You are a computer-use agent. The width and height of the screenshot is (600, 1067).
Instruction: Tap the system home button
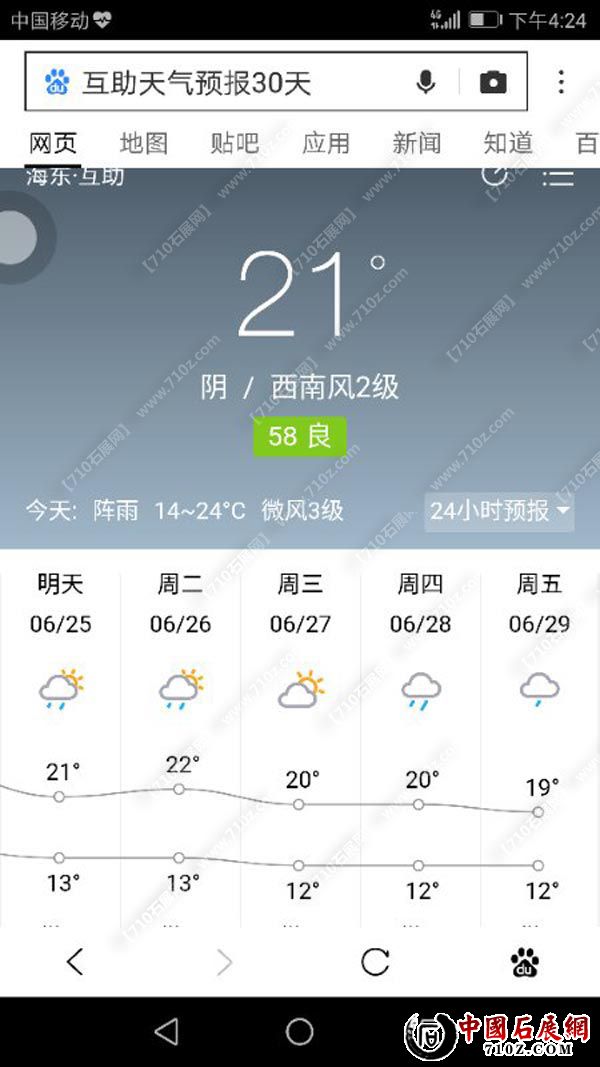(x=300, y=1031)
